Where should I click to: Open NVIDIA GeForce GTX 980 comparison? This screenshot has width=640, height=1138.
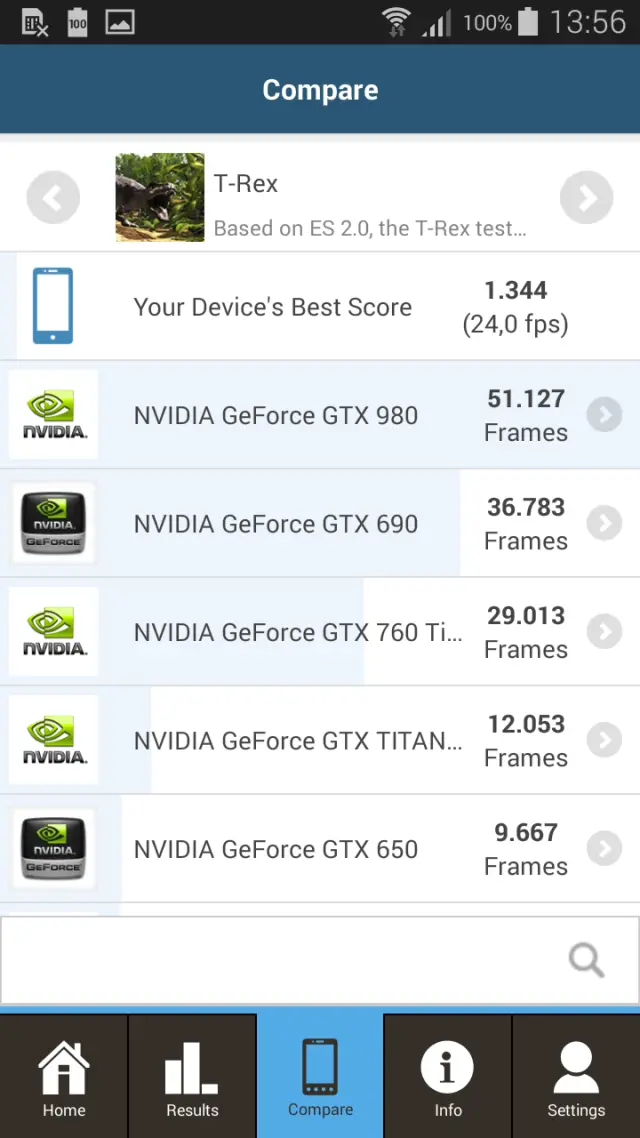tap(320, 415)
